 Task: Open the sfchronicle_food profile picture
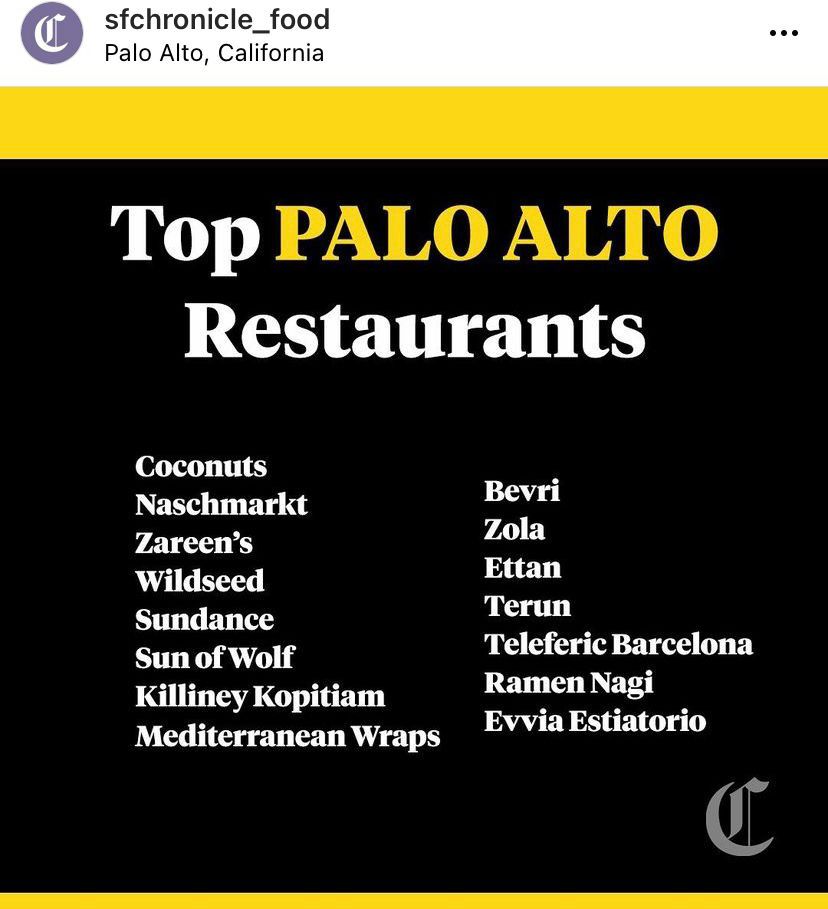pos(52,34)
